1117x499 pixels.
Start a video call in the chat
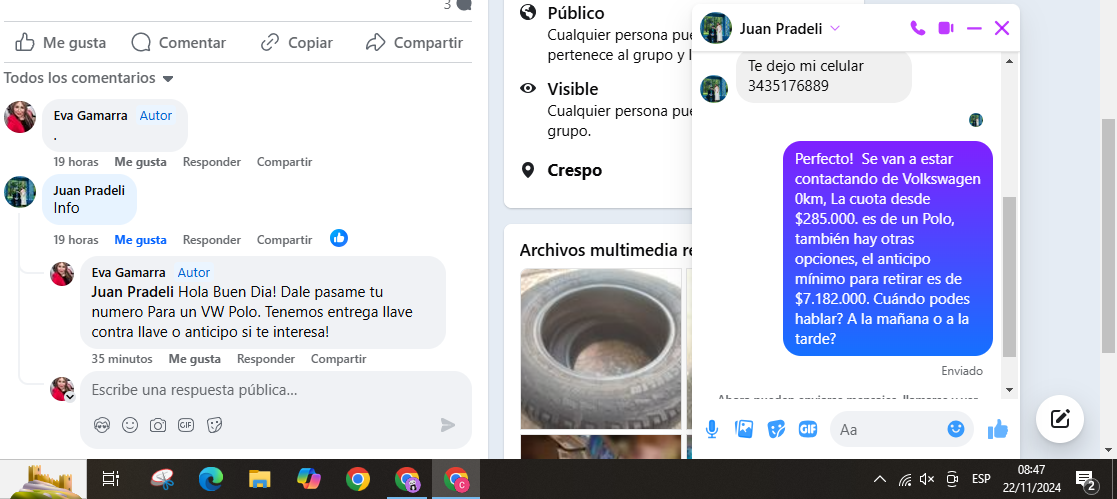click(x=946, y=28)
